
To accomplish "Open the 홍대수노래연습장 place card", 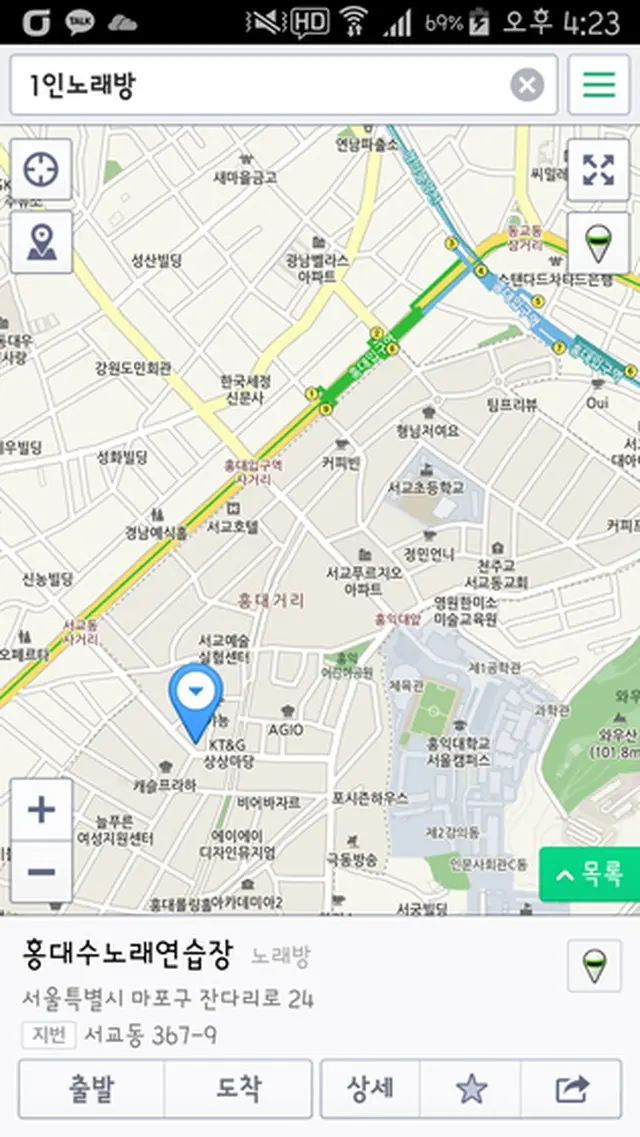I will pyautogui.click(x=127, y=957).
